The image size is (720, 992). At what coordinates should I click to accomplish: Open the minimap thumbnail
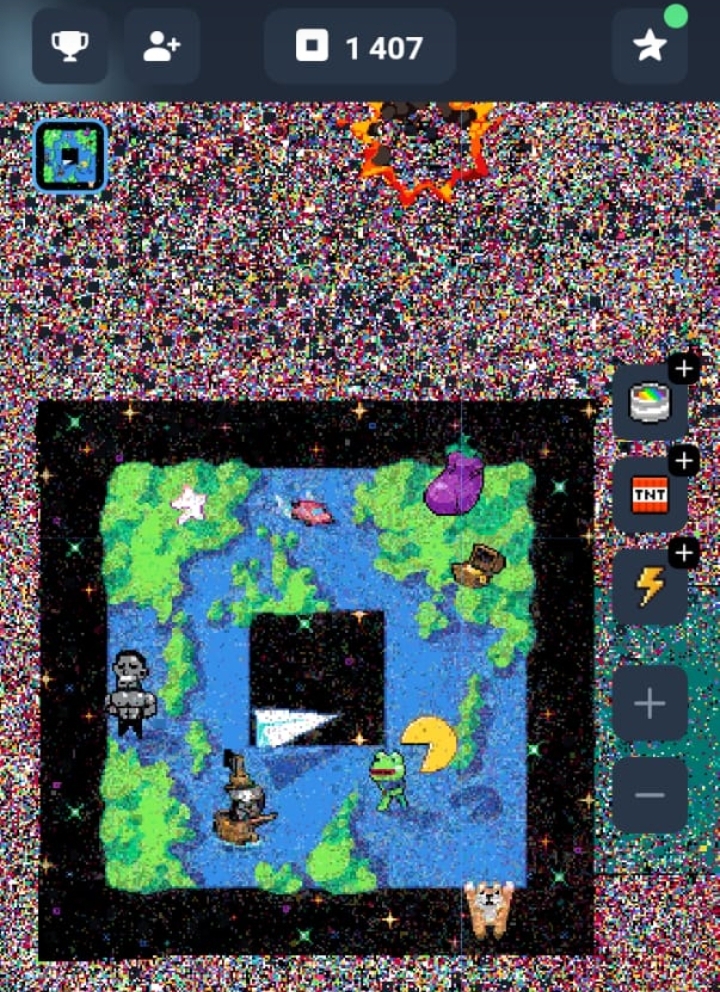(70, 156)
